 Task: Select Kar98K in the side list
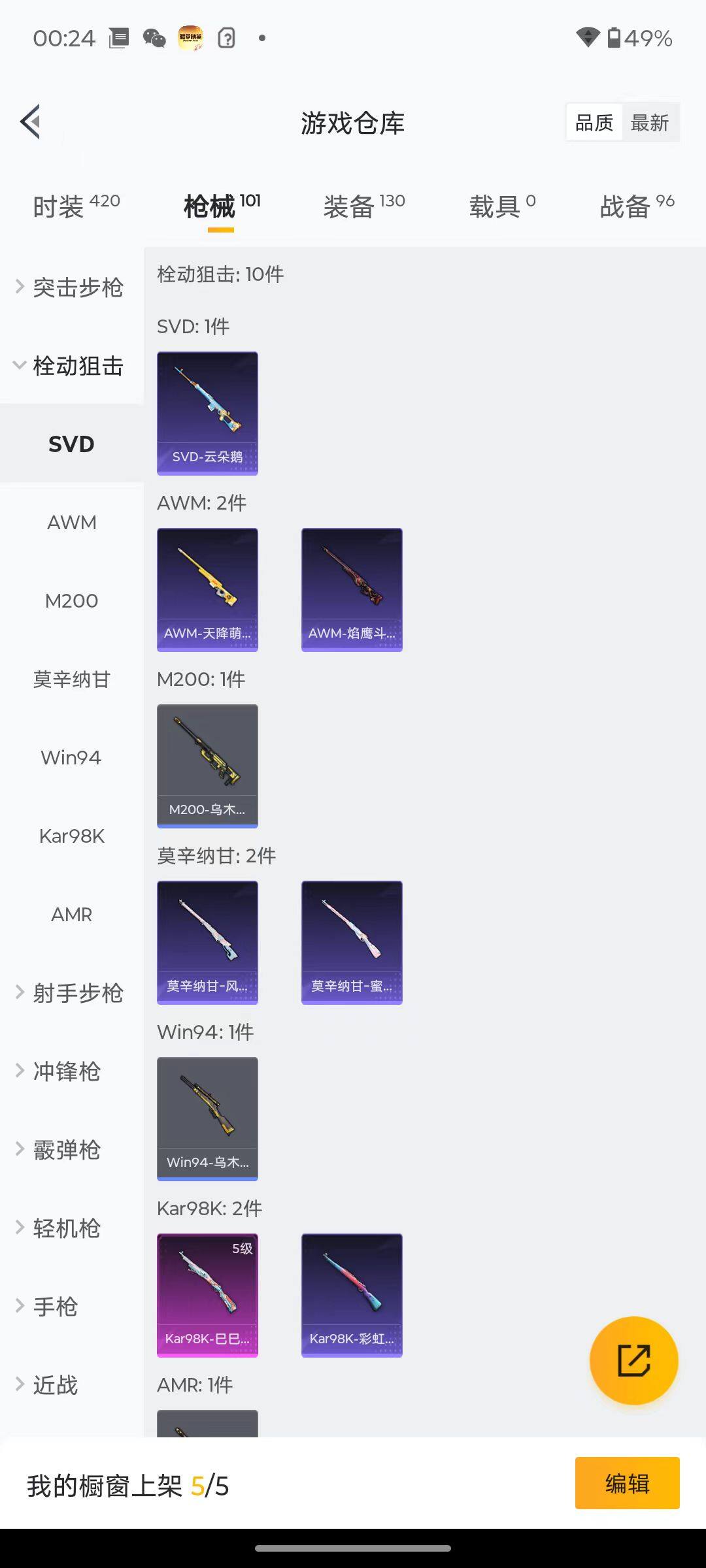[71, 836]
